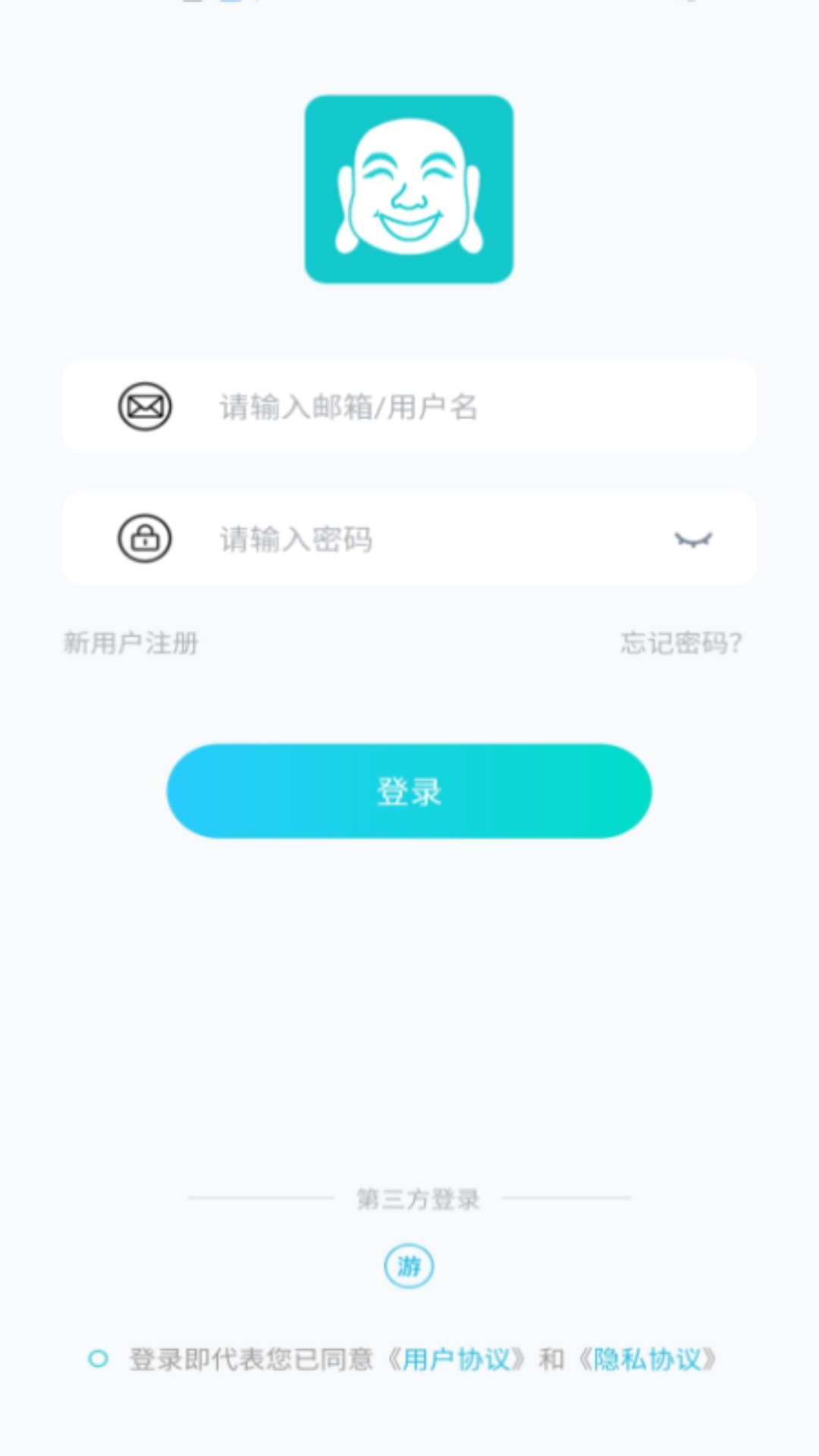The image size is (819, 1456).
Task: Open the 《用户协议》 link
Action: pyautogui.click(x=456, y=1359)
